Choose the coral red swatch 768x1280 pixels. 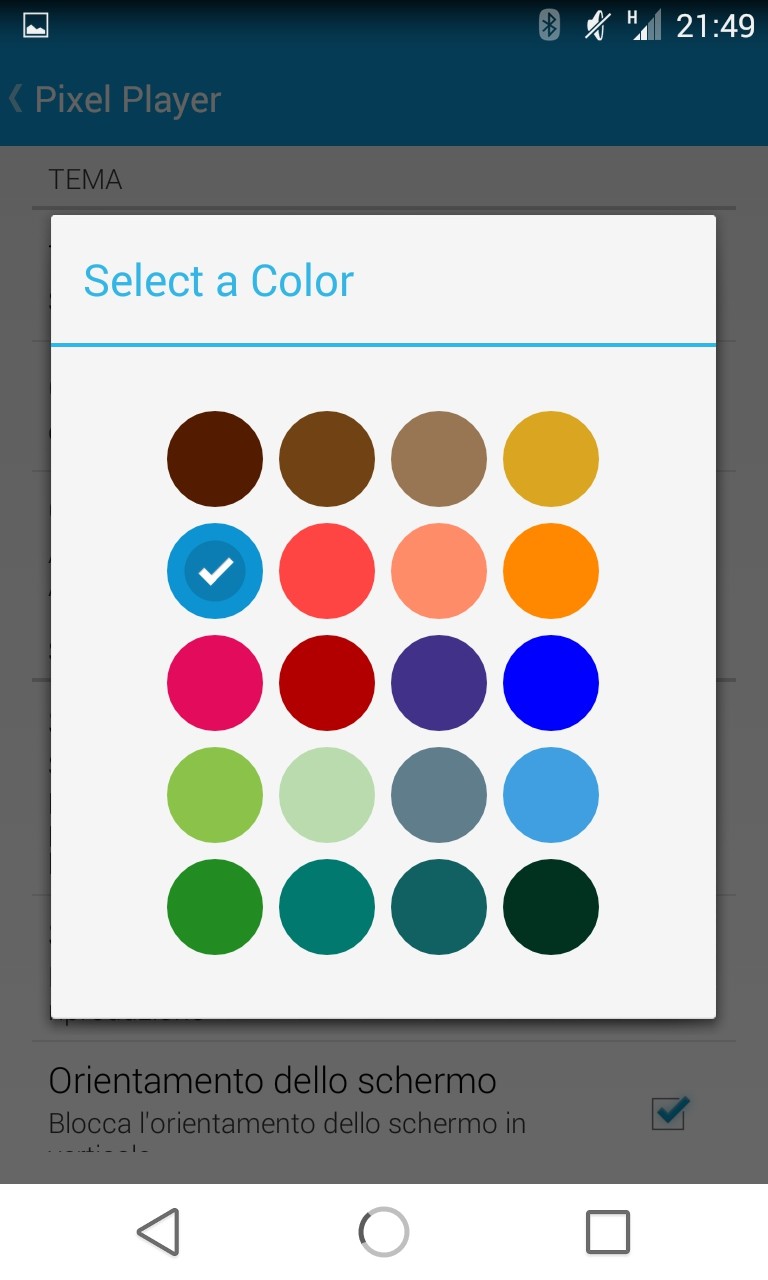click(x=327, y=571)
